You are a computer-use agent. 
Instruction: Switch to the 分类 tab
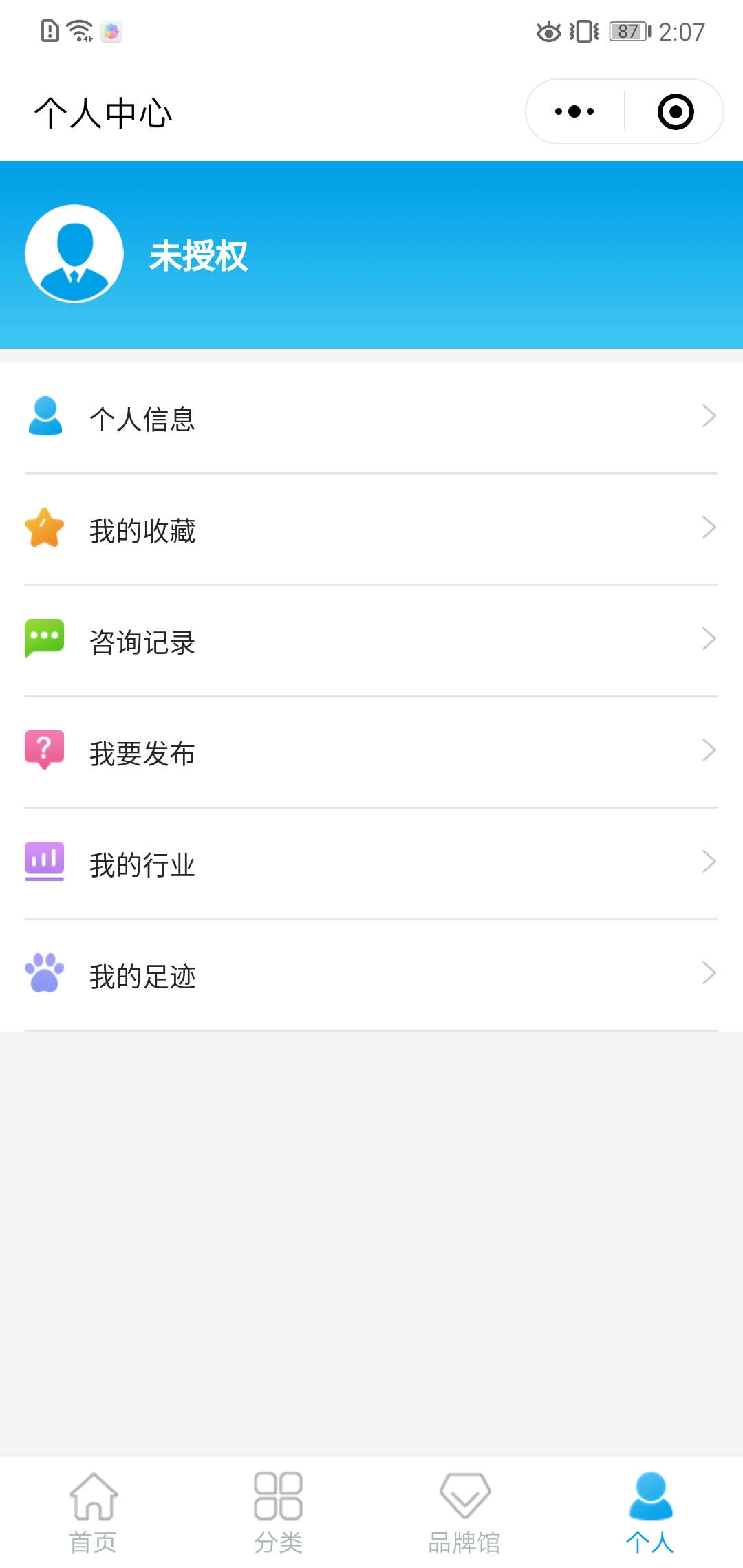point(279,1513)
